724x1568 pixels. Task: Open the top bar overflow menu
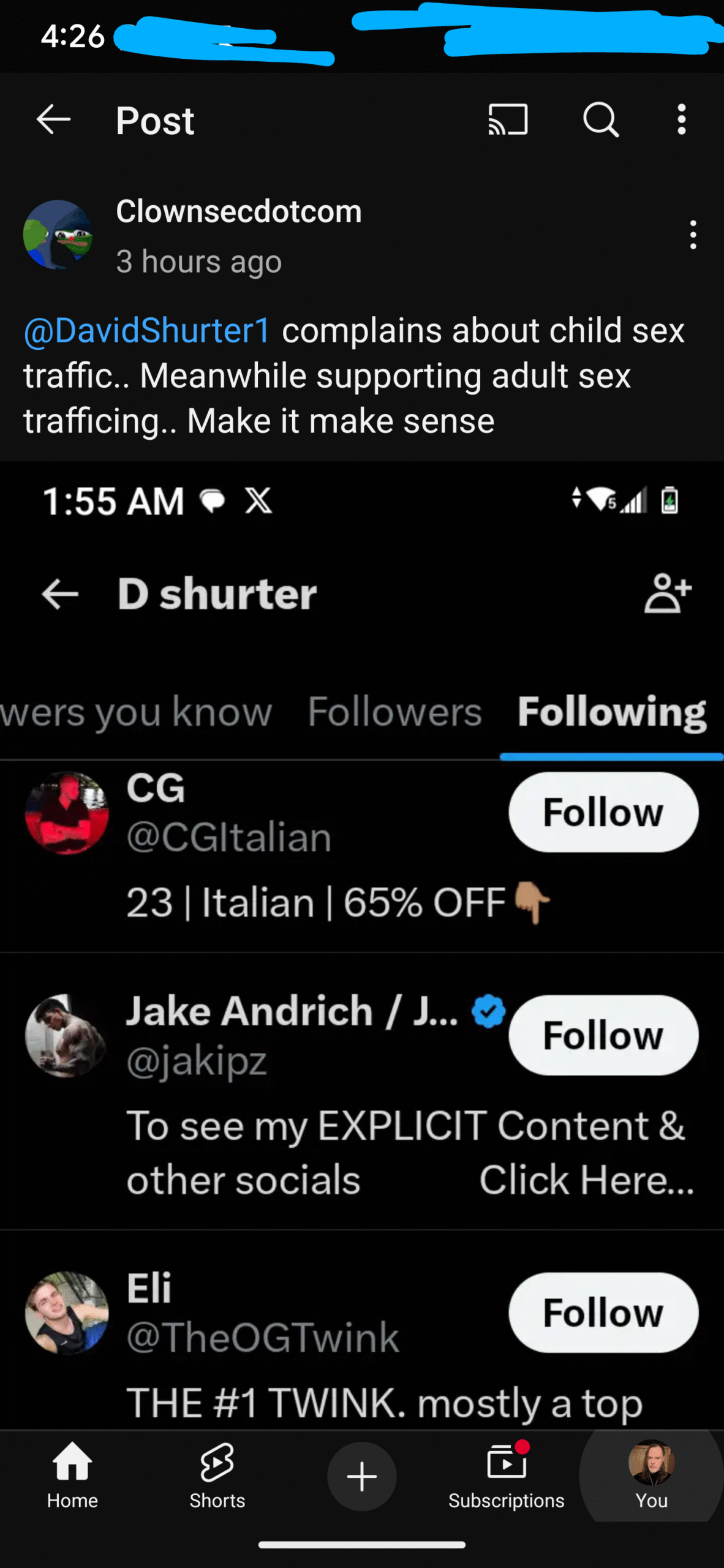[681, 119]
